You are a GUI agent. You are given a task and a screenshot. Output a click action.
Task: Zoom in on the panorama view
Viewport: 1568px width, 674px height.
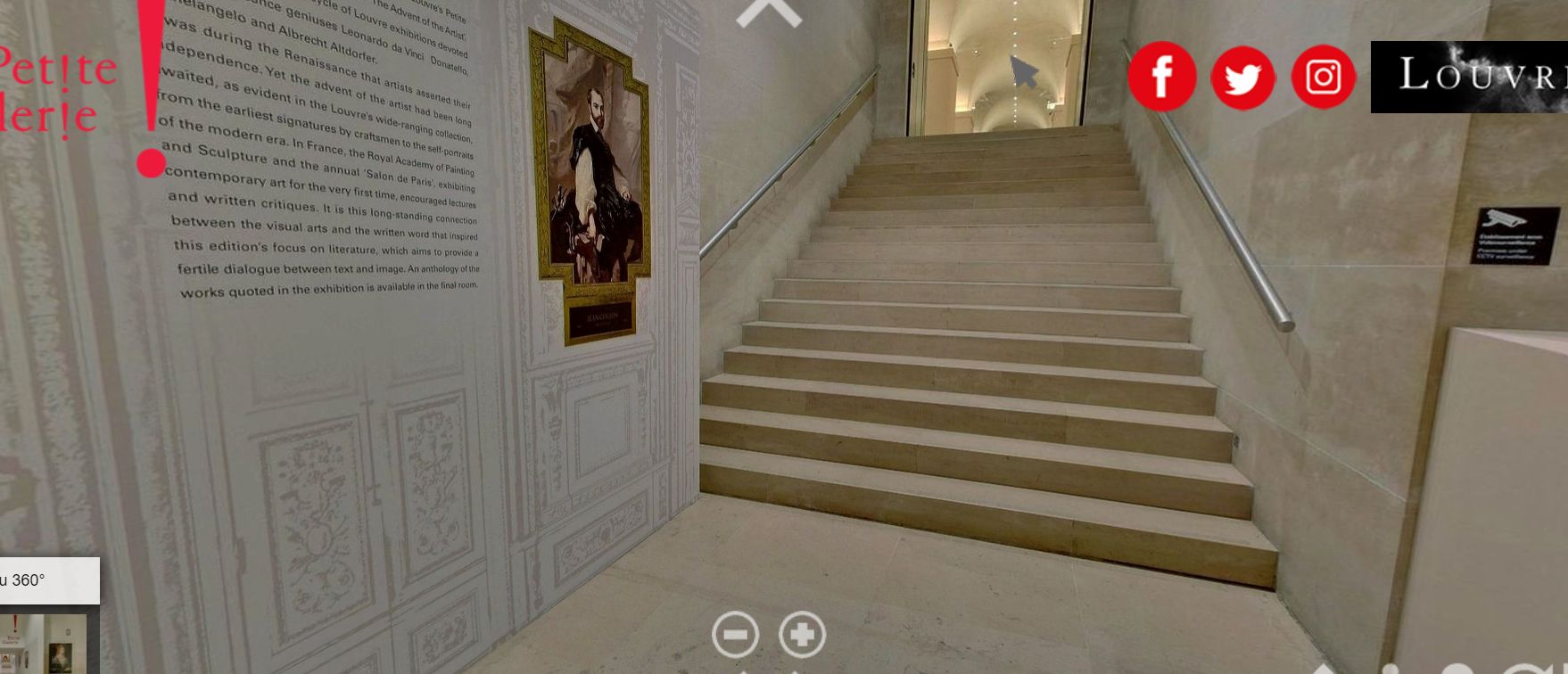click(x=802, y=635)
